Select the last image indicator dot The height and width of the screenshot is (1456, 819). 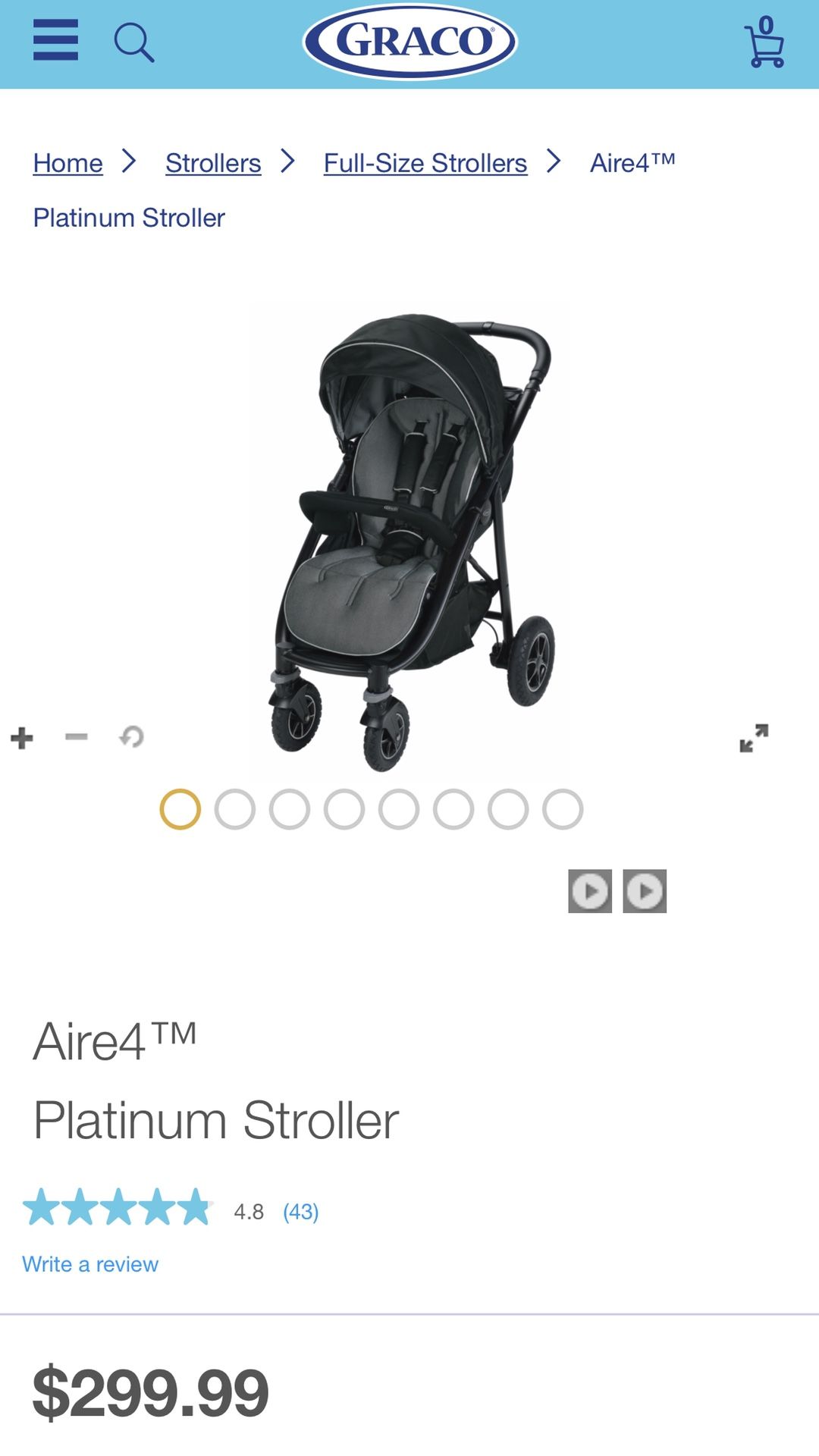pyautogui.click(x=563, y=810)
